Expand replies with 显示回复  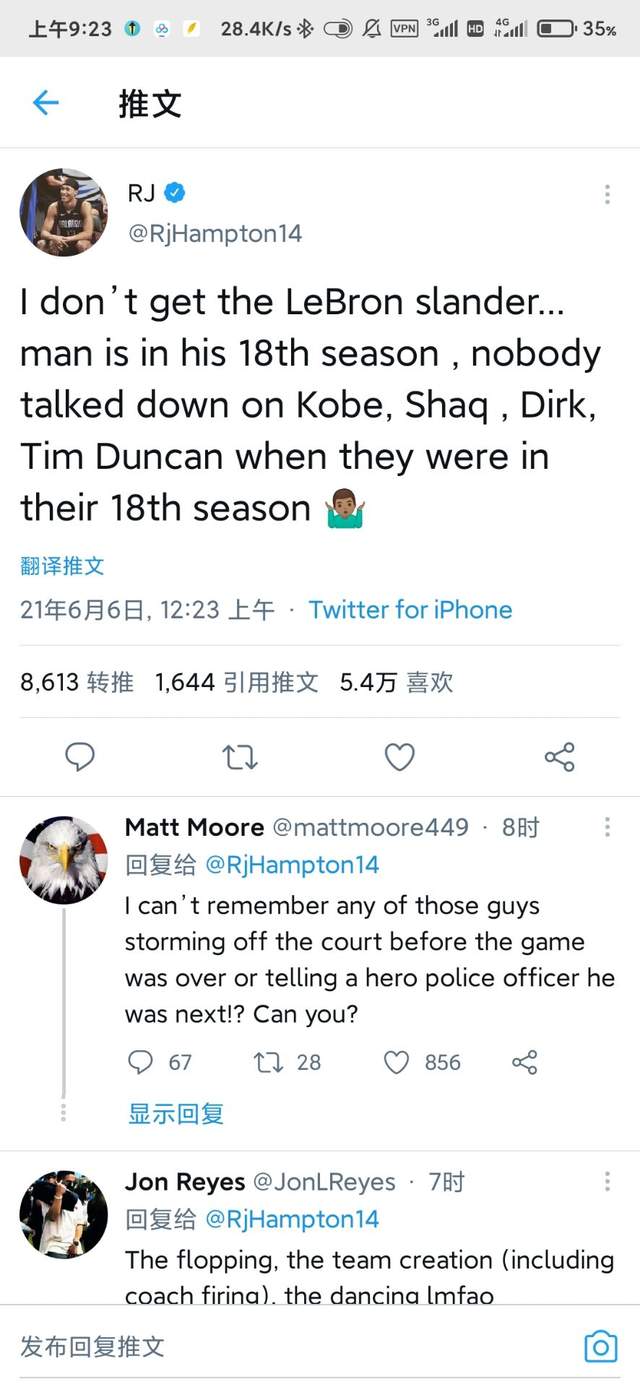click(176, 1113)
